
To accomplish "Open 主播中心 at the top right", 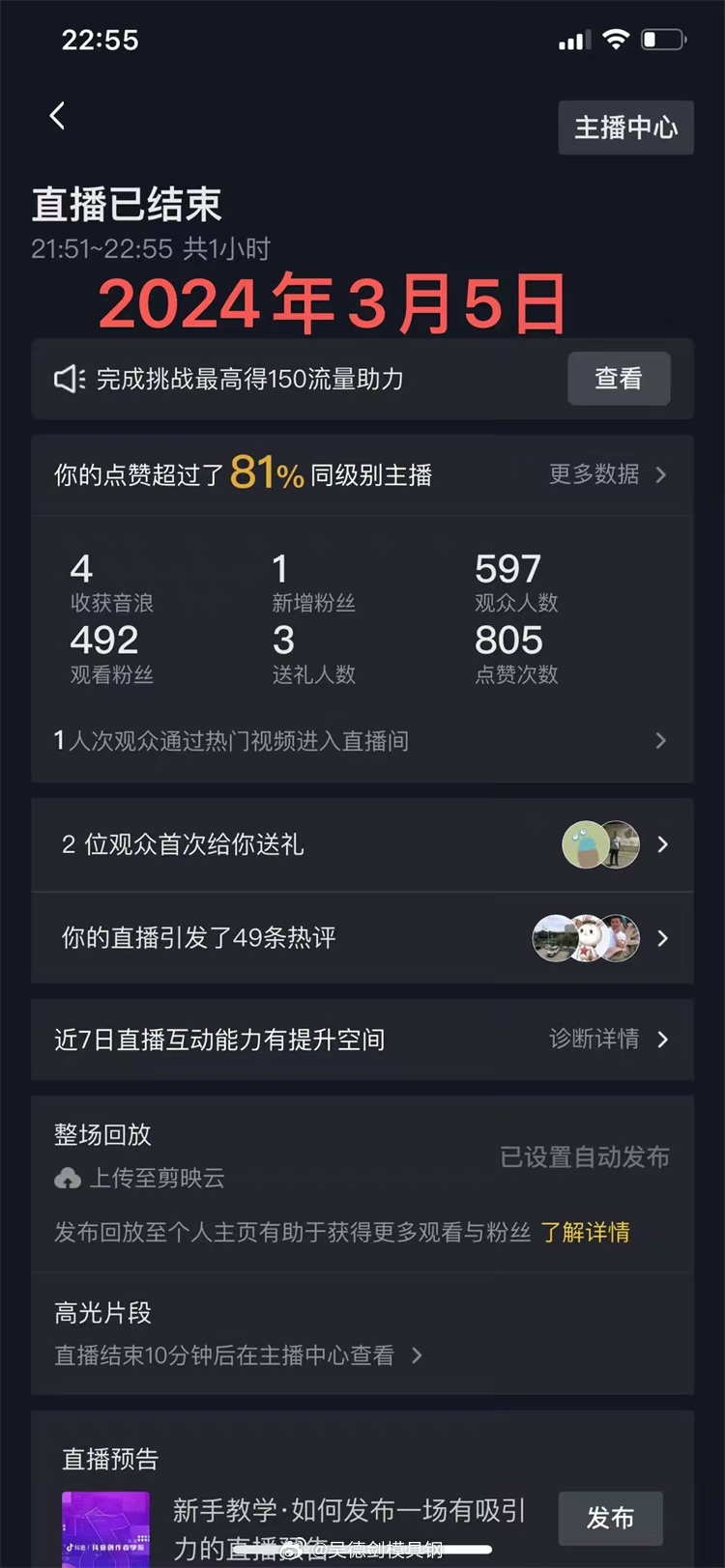I will click(x=625, y=127).
